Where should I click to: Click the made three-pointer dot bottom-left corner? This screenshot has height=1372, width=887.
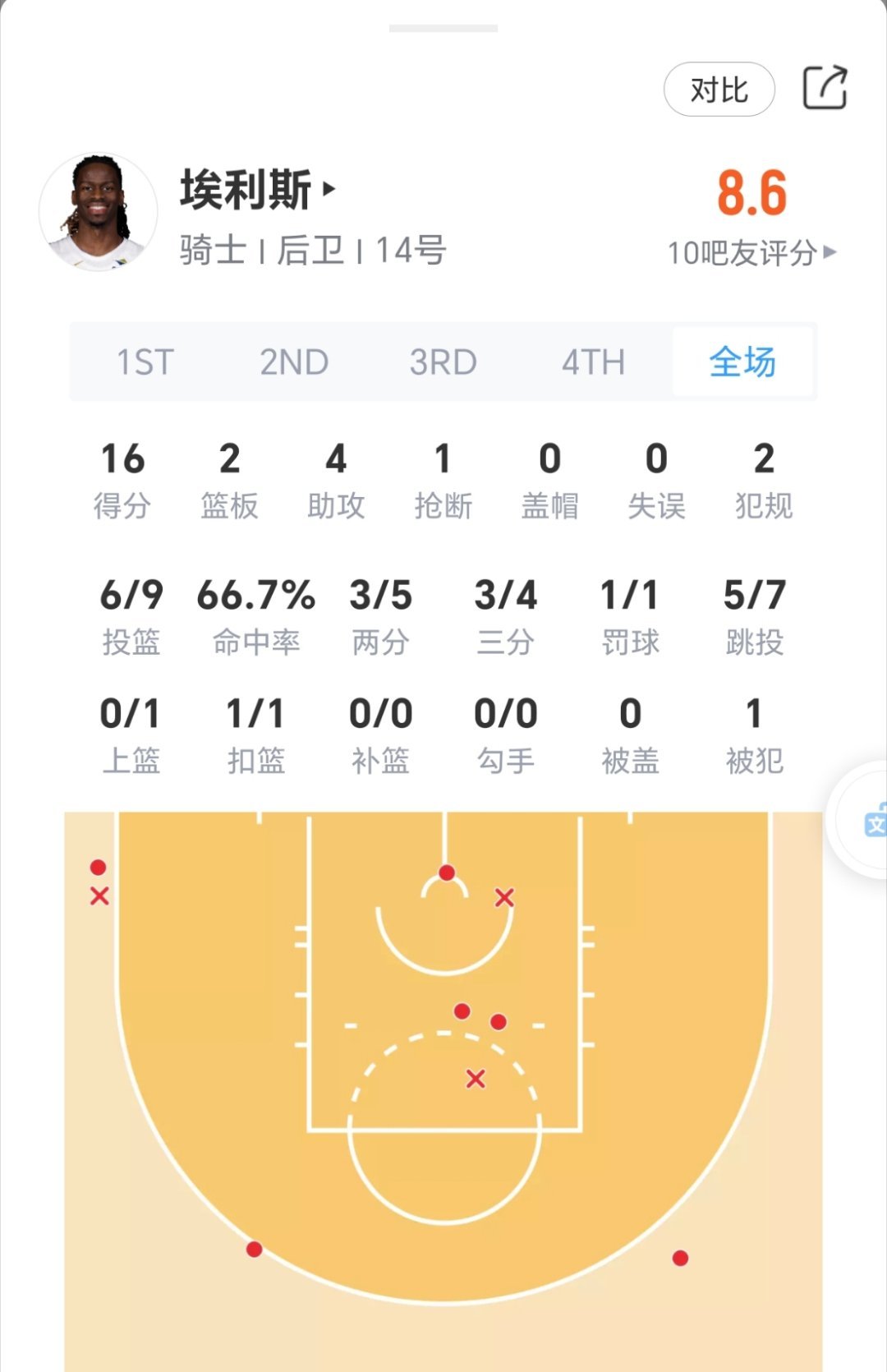(x=253, y=1249)
